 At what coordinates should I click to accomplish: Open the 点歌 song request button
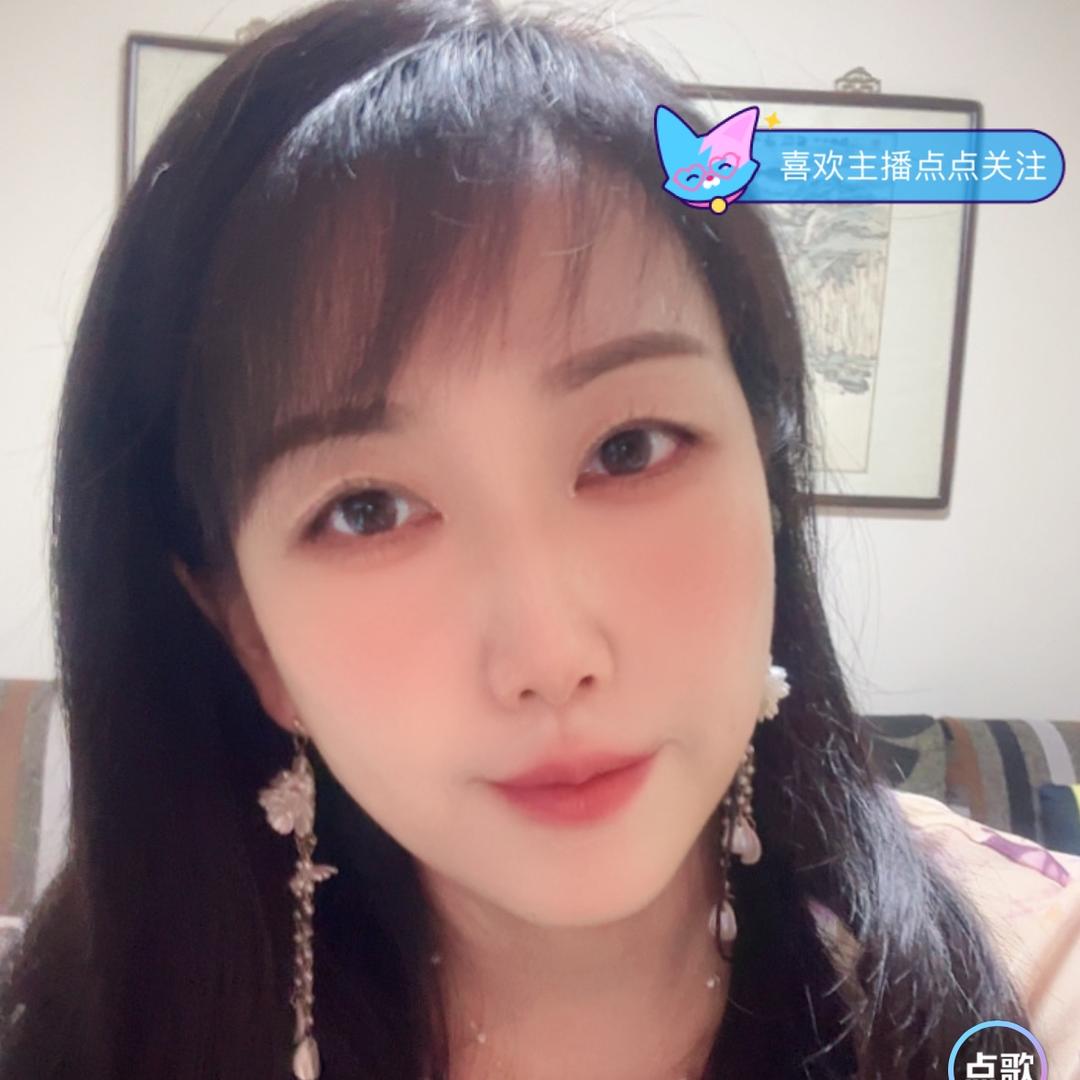997,1054
